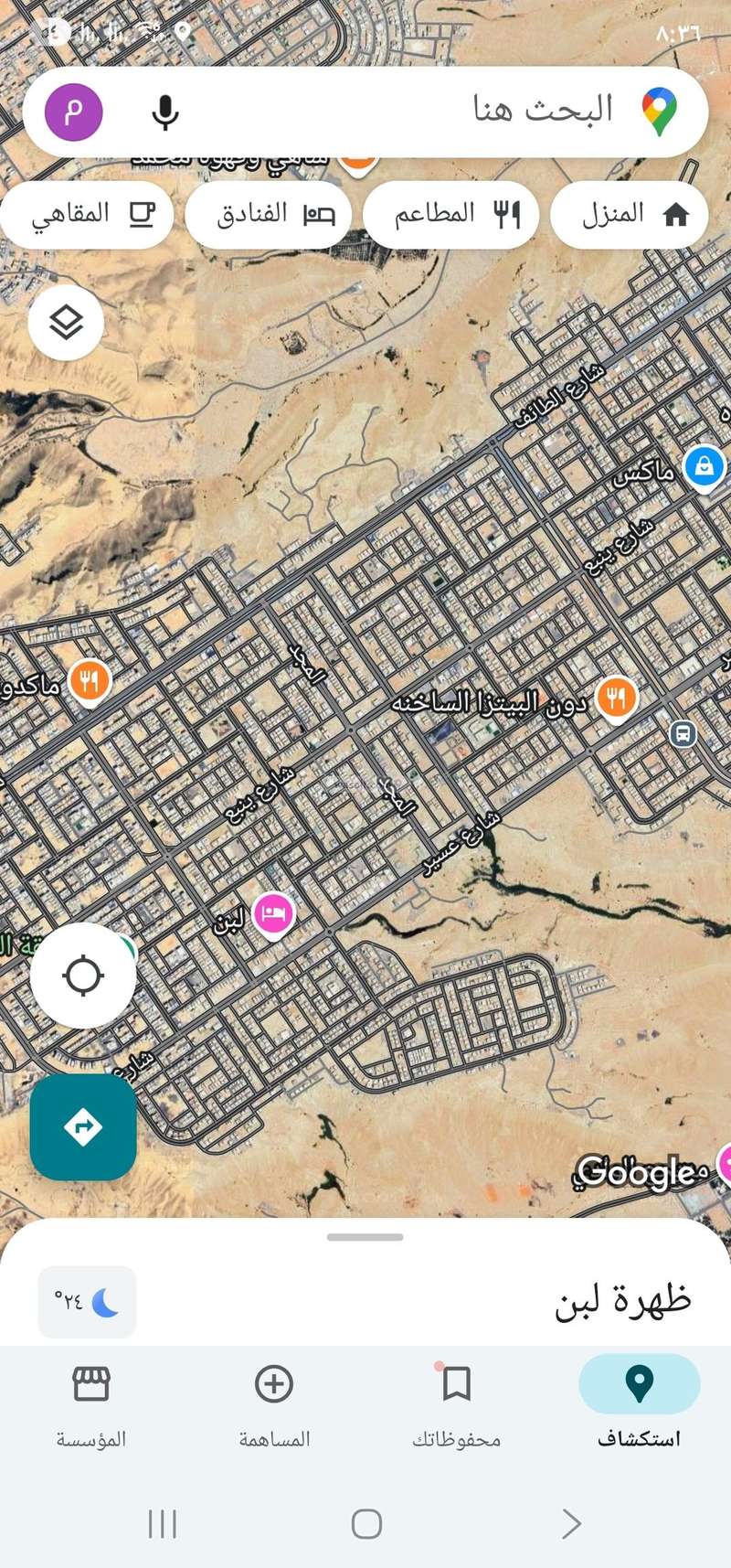The width and height of the screenshot is (731, 1568).
Task: Filter by المطاعم (Restaurants) chip
Action: (450, 215)
